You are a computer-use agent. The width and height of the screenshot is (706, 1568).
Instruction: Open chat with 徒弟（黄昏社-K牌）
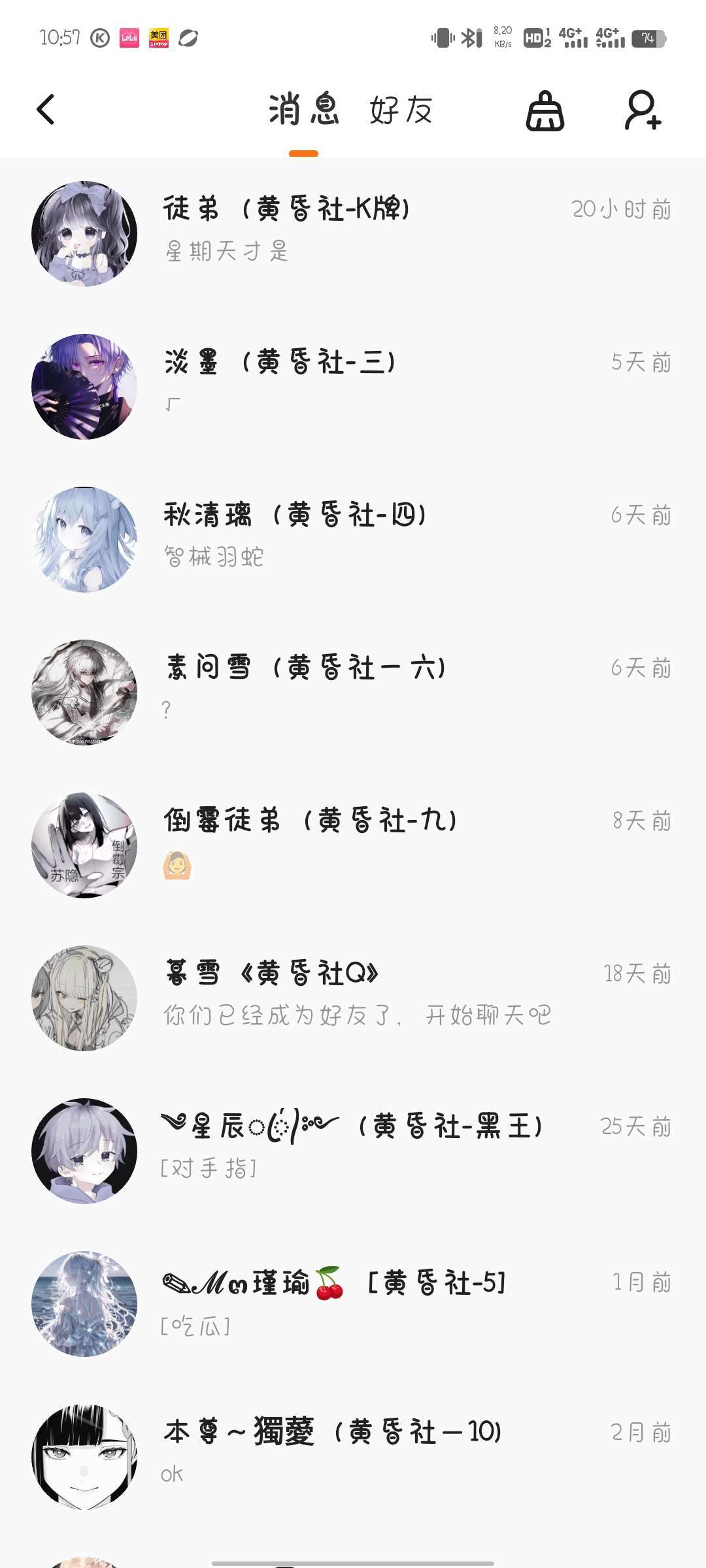pos(353,233)
